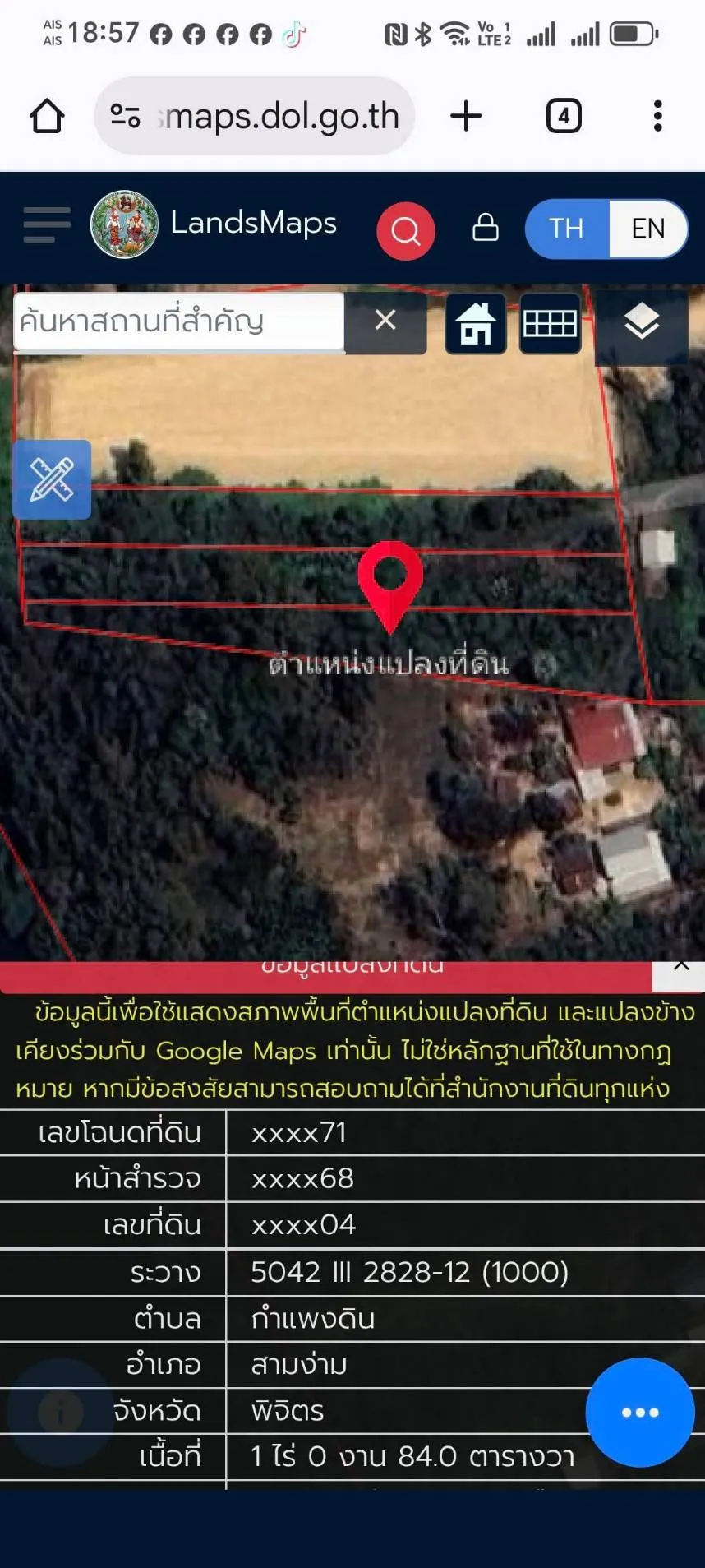This screenshot has width=705, height=1568.
Task: Close the land parcel information panel
Action: point(680,967)
